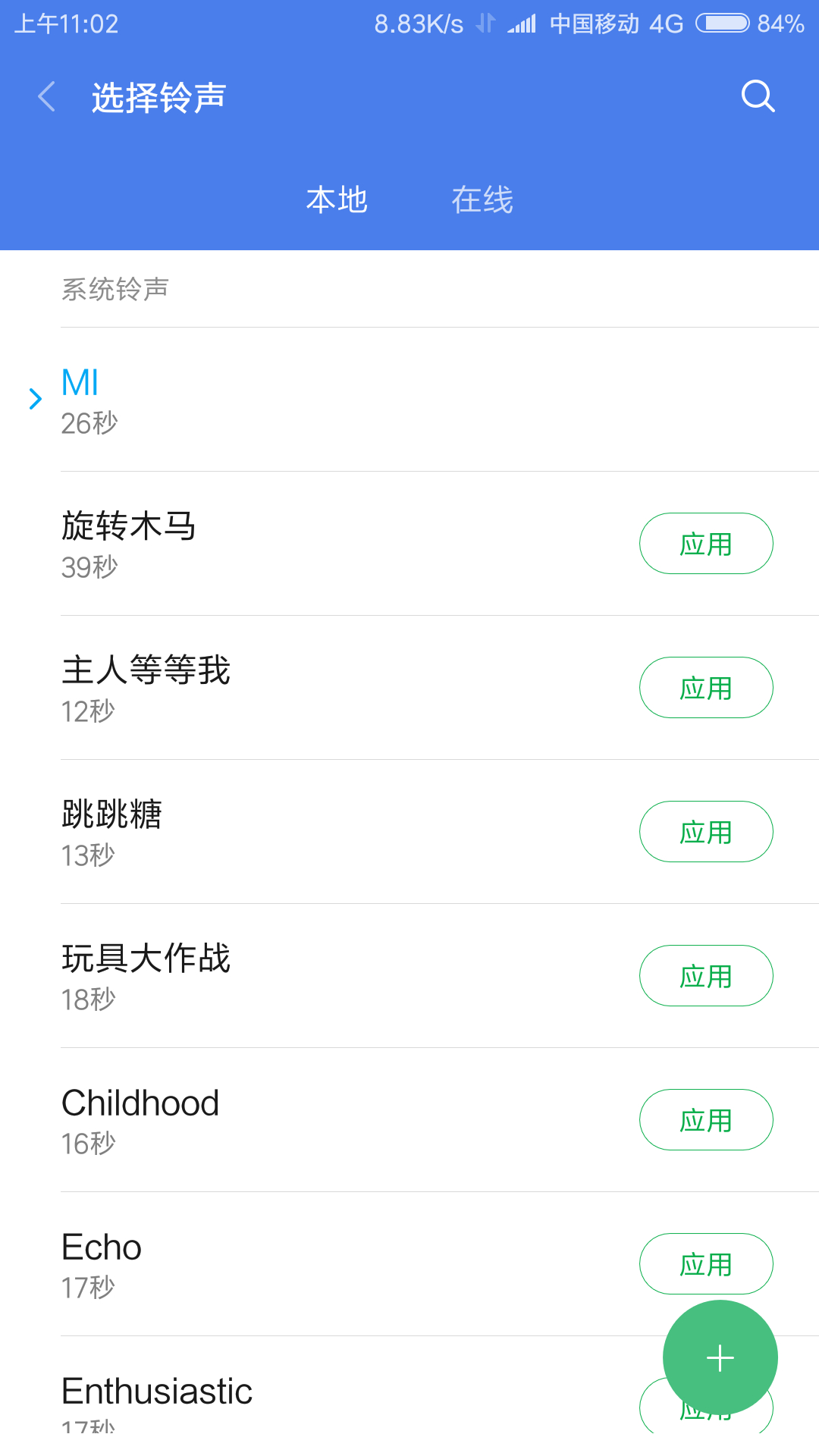Open the ringtone search
This screenshot has width=819, height=1456.
tap(758, 96)
